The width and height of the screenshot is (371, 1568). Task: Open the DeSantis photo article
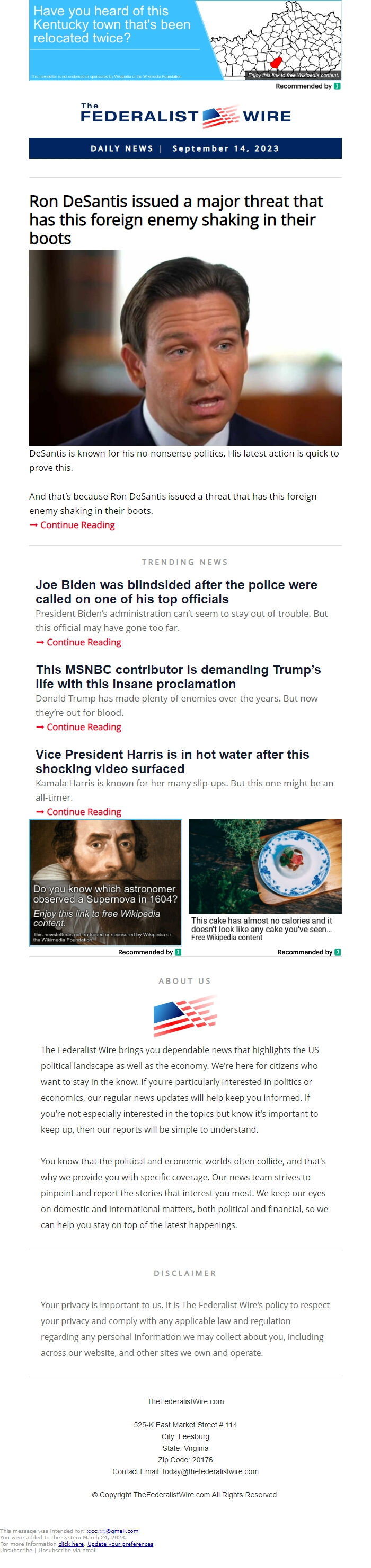185,347
